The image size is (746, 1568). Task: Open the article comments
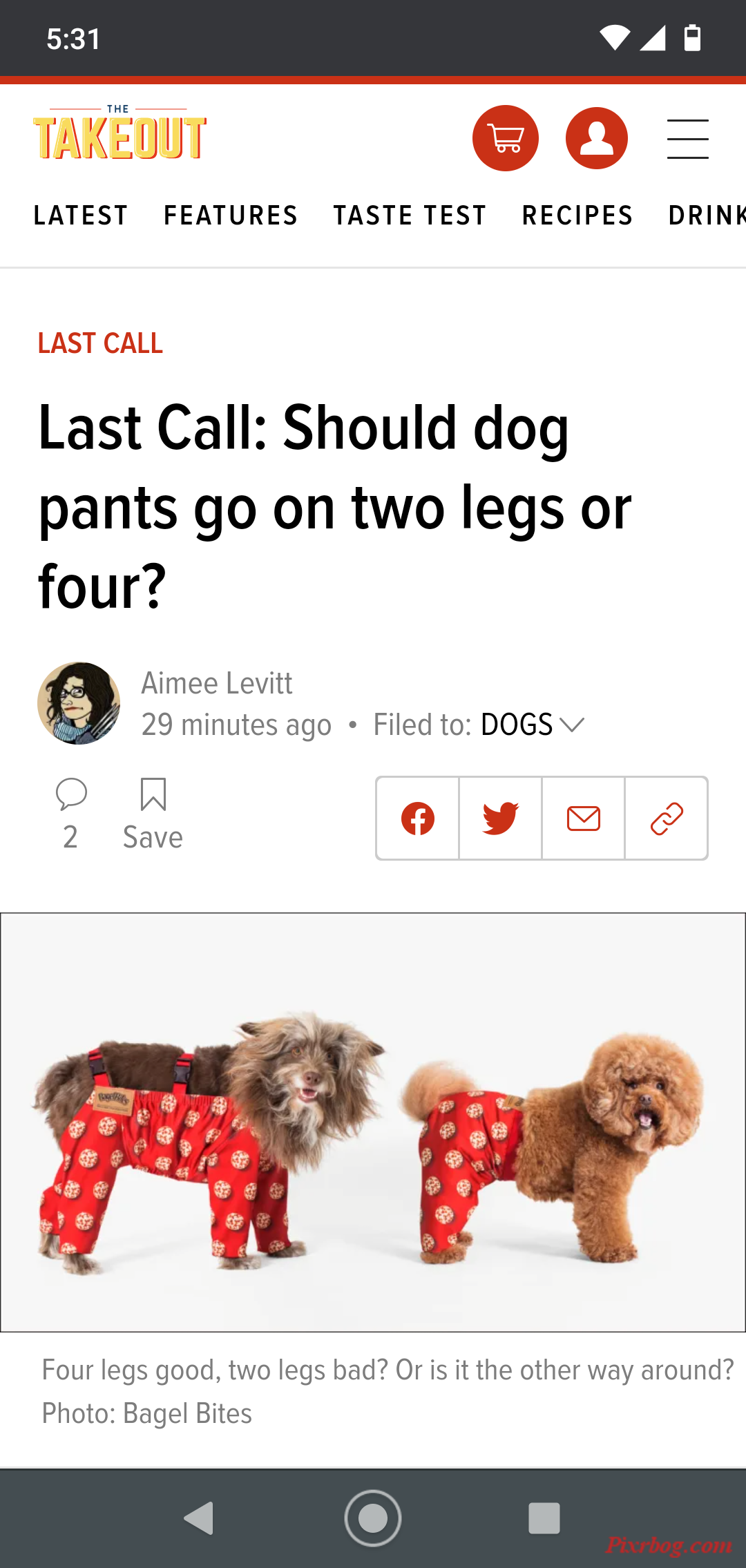pos(70,812)
